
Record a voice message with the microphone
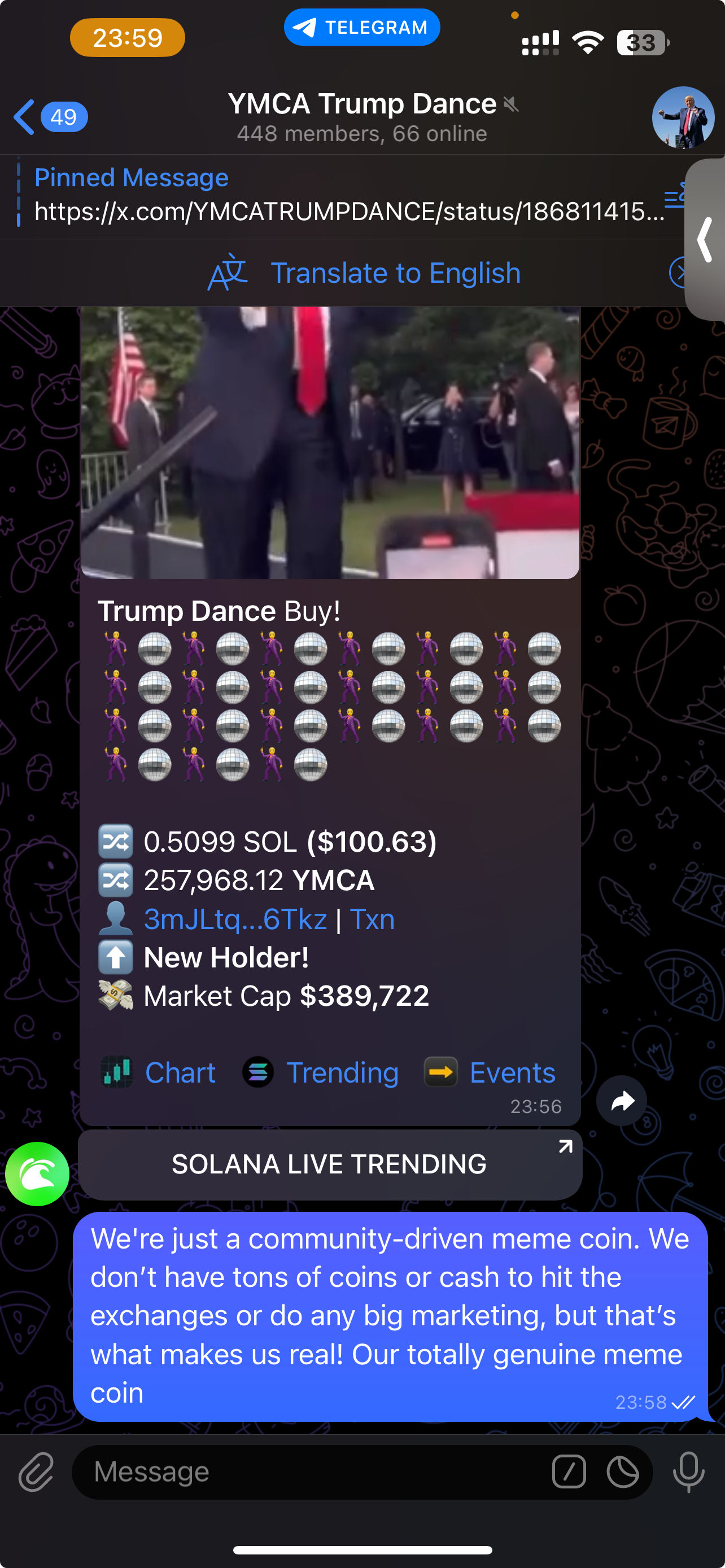[x=688, y=1472]
